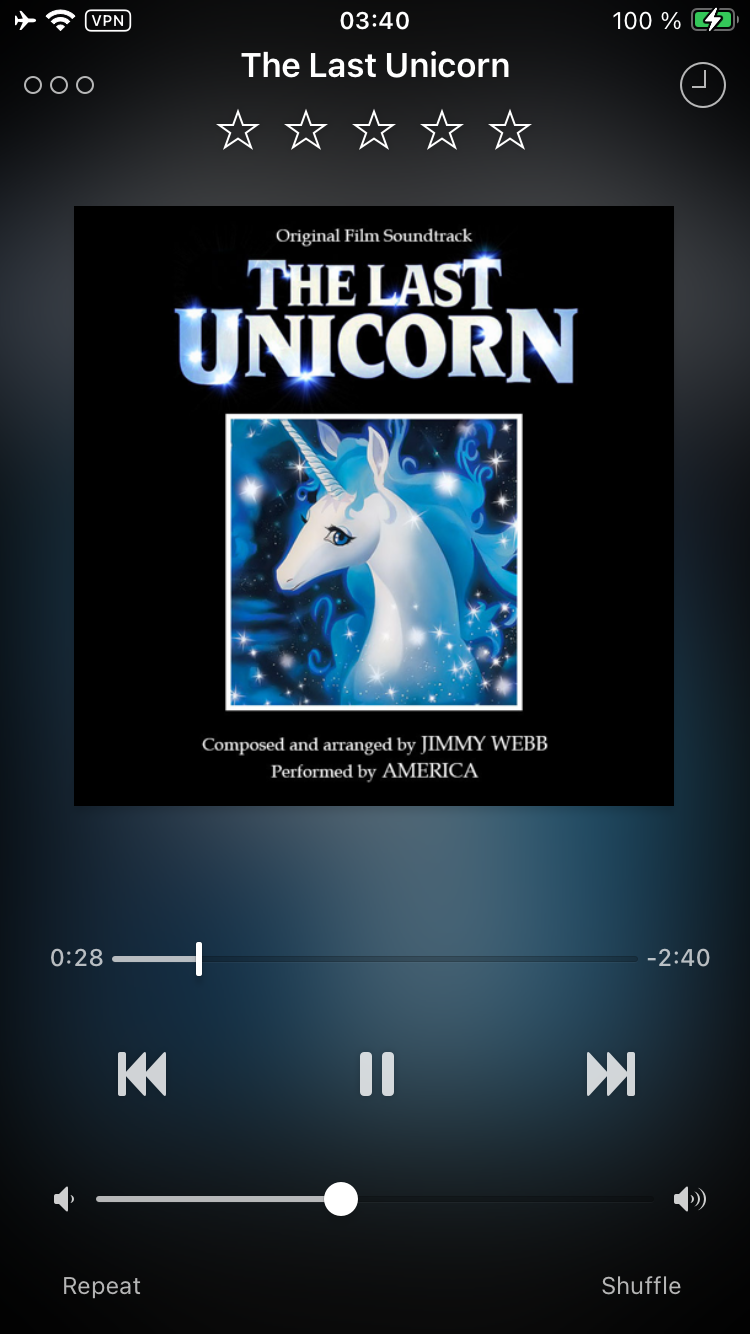The image size is (750, 1334).
Task: Skip to the next track
Action: click(x=611, y=1074)
